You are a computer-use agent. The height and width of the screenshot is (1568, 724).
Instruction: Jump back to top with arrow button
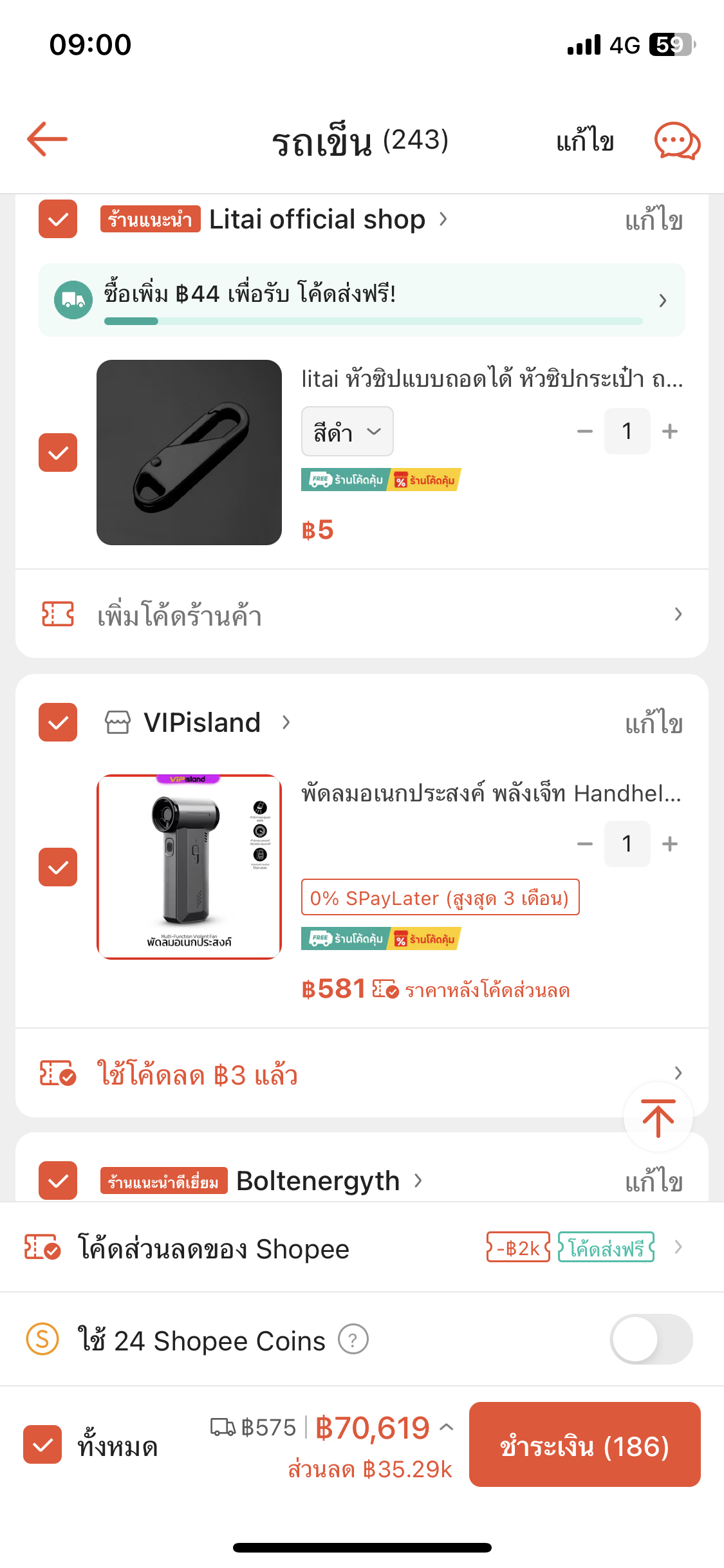pos(658,1118)
